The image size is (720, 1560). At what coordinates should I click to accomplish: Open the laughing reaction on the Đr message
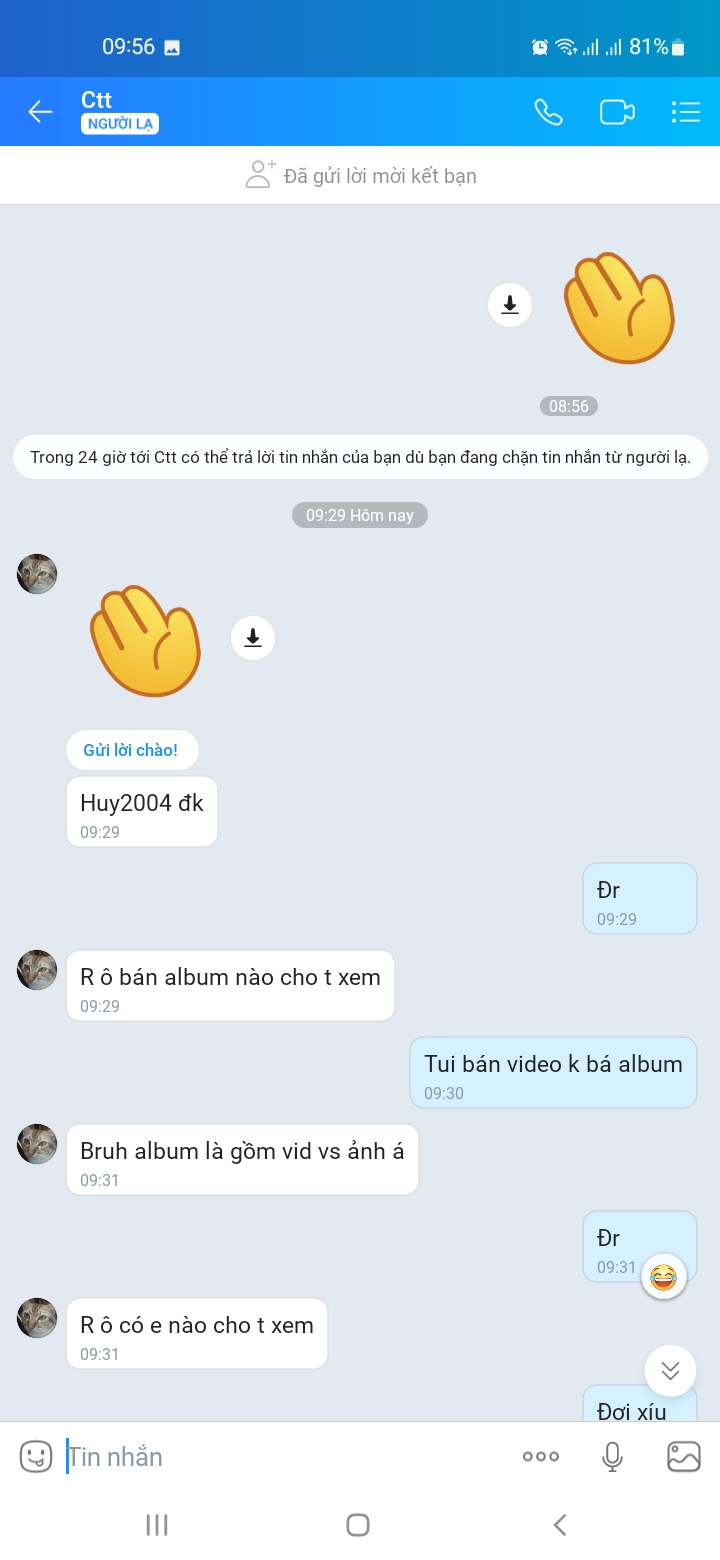tap(663, 1277)
